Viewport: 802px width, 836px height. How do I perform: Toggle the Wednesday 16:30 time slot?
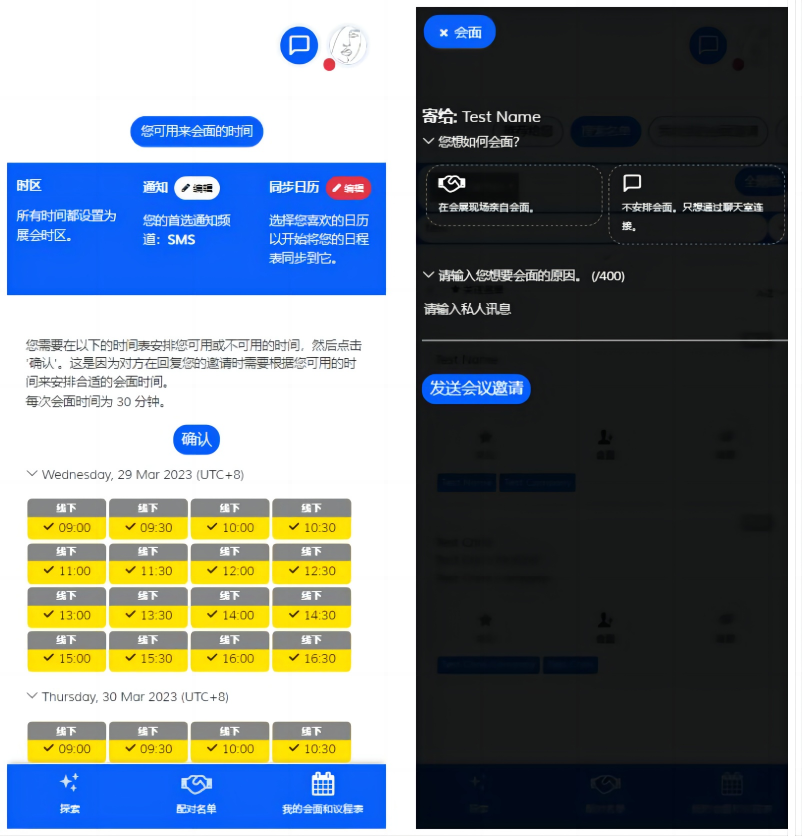311,659
